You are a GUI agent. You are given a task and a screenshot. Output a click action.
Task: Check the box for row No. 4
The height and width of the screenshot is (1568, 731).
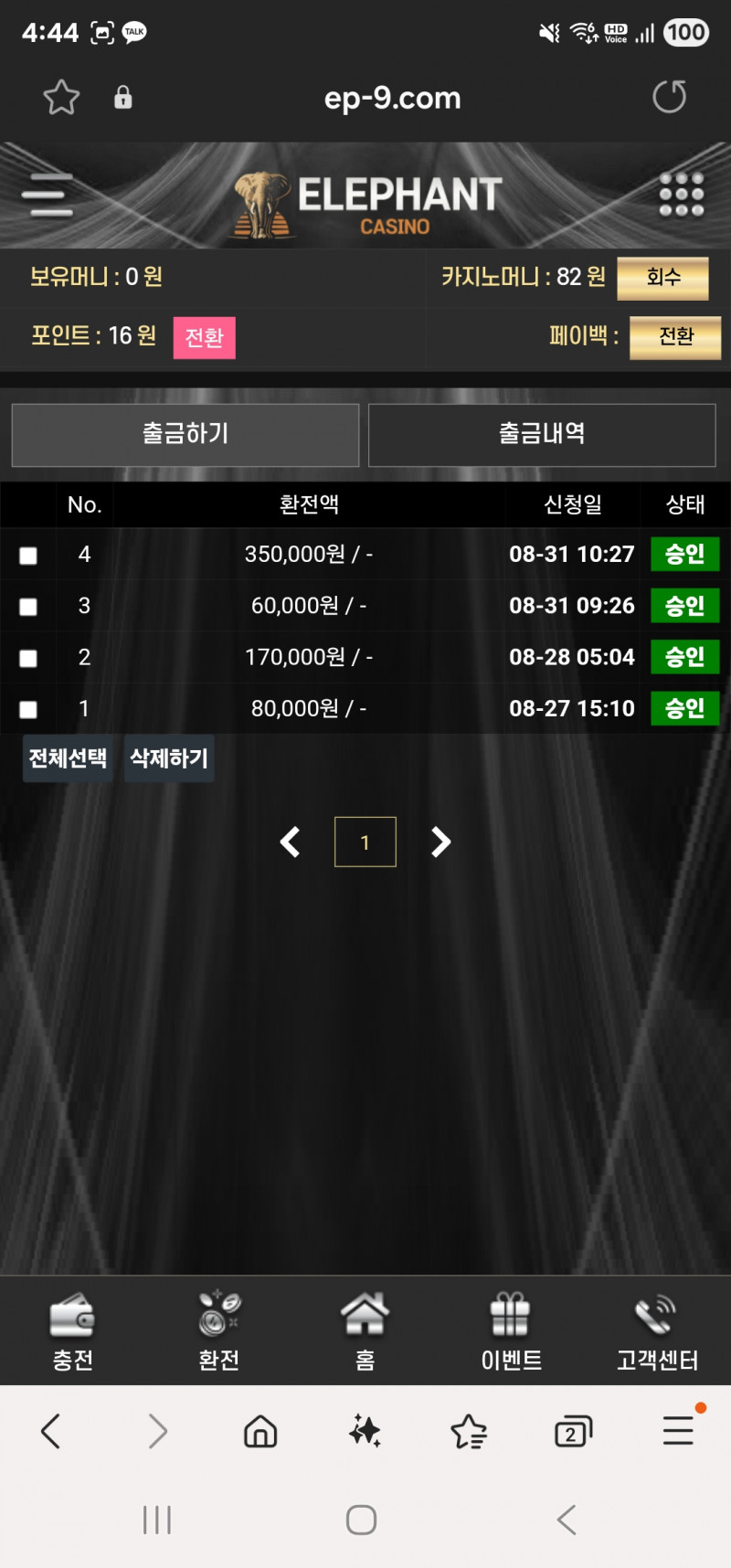coord(28,556)
